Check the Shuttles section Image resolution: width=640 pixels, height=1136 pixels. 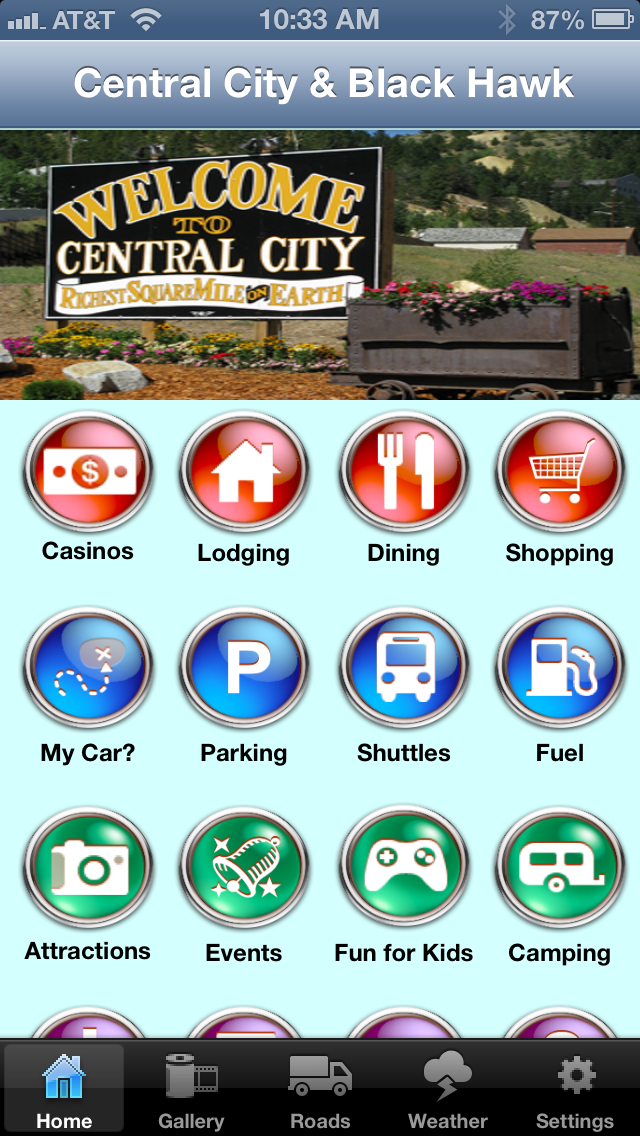point(403,671)
